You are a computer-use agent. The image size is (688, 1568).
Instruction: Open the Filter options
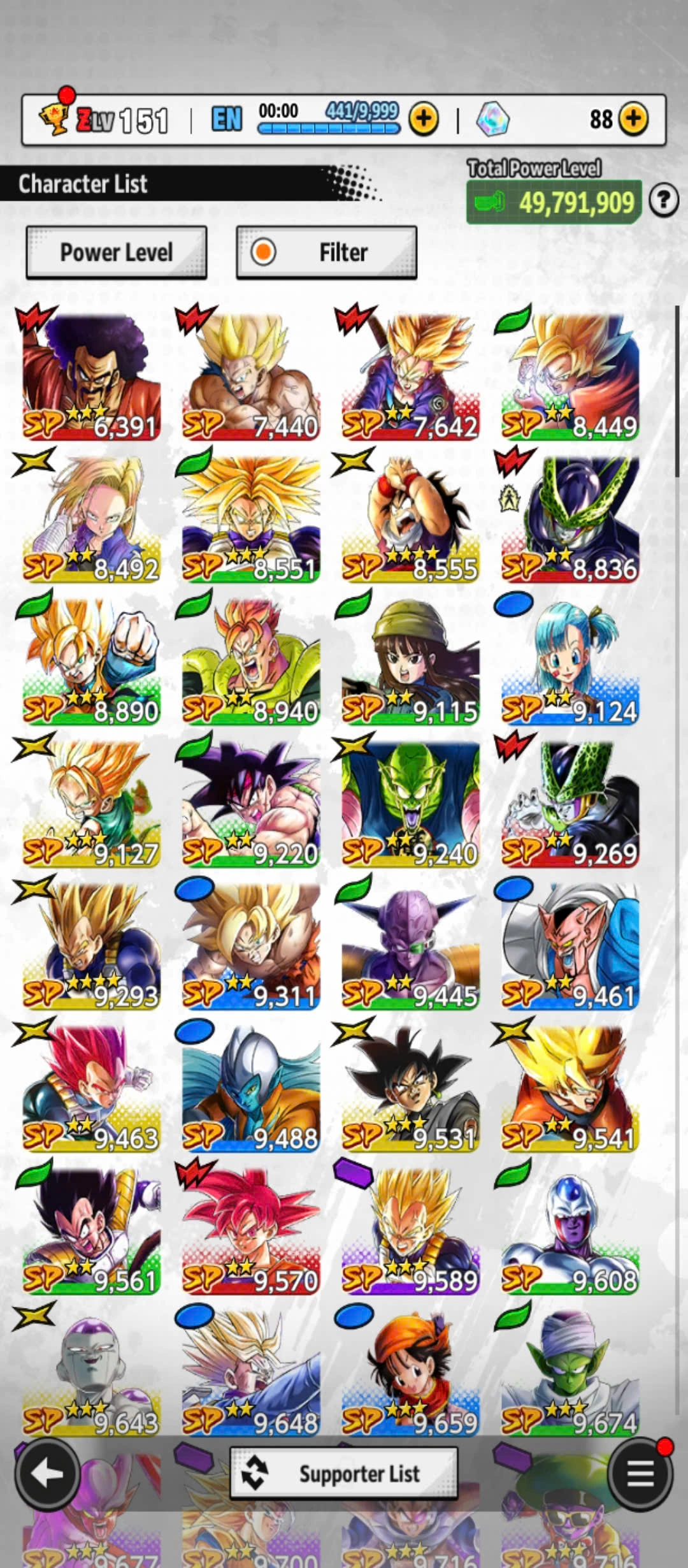[x=326, y=252]
